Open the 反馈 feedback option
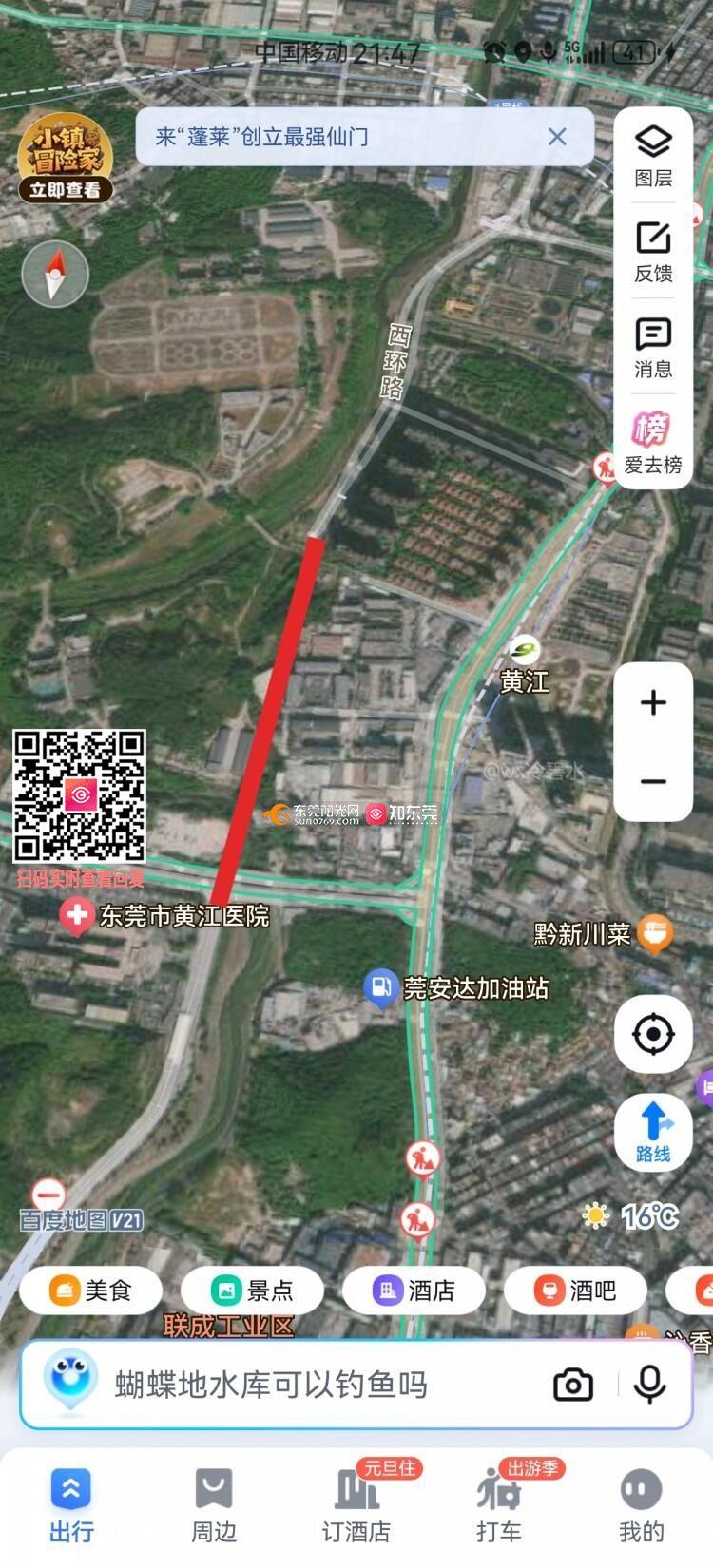The image size is (713, 1568). pyautogui.click(x=653, y=251)
